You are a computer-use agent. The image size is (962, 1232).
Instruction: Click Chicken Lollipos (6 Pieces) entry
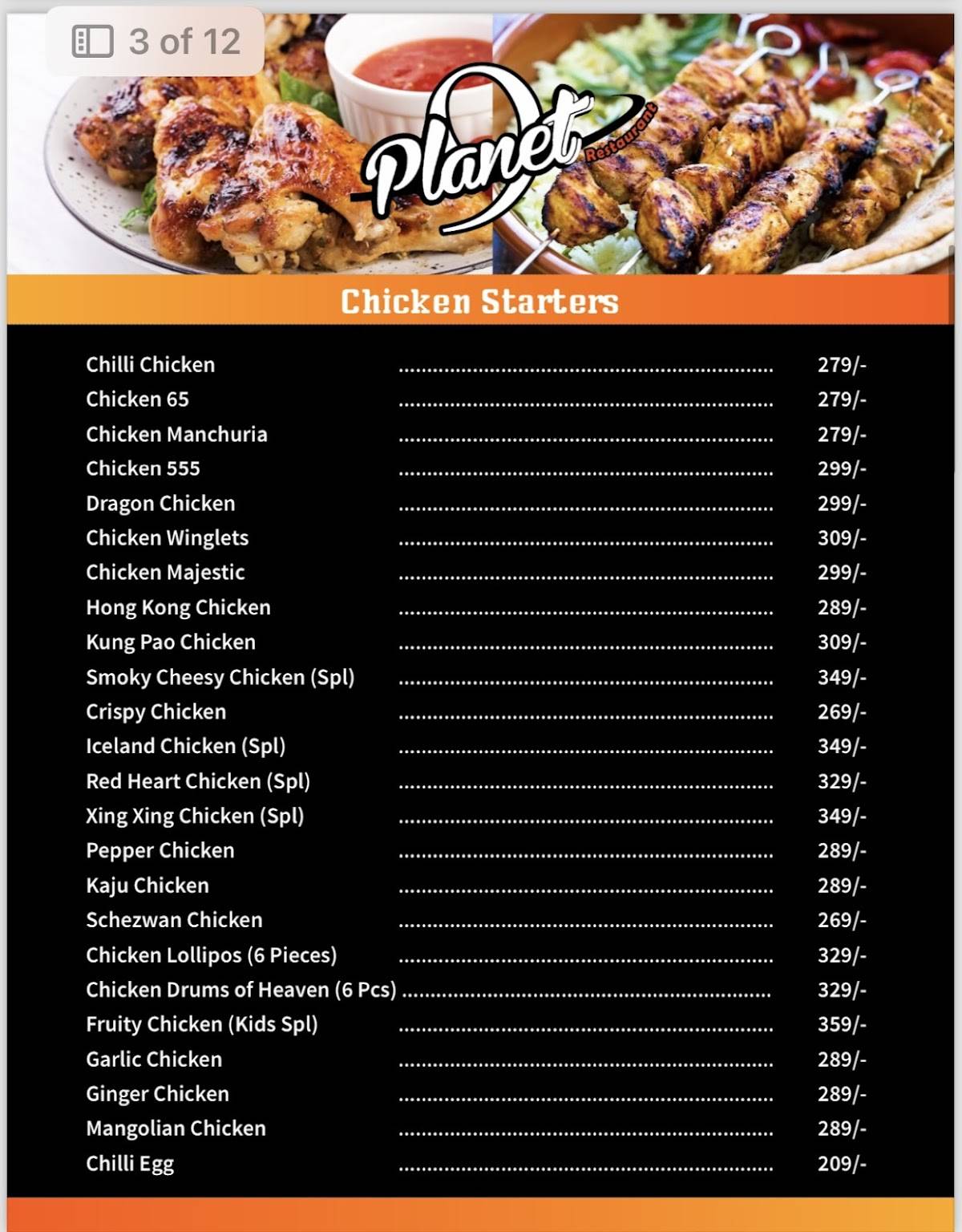212,955
